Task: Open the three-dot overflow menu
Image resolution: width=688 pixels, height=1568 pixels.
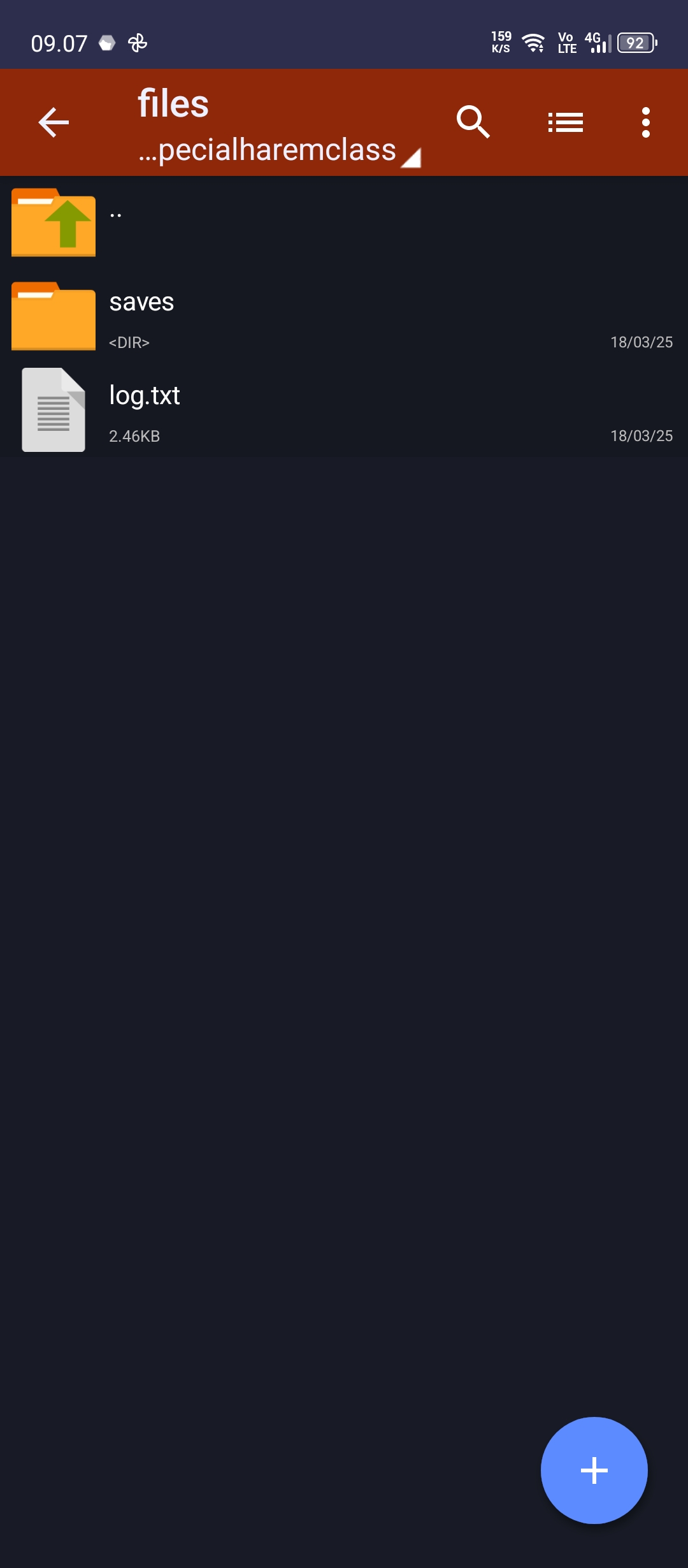Action: [646, 122]
